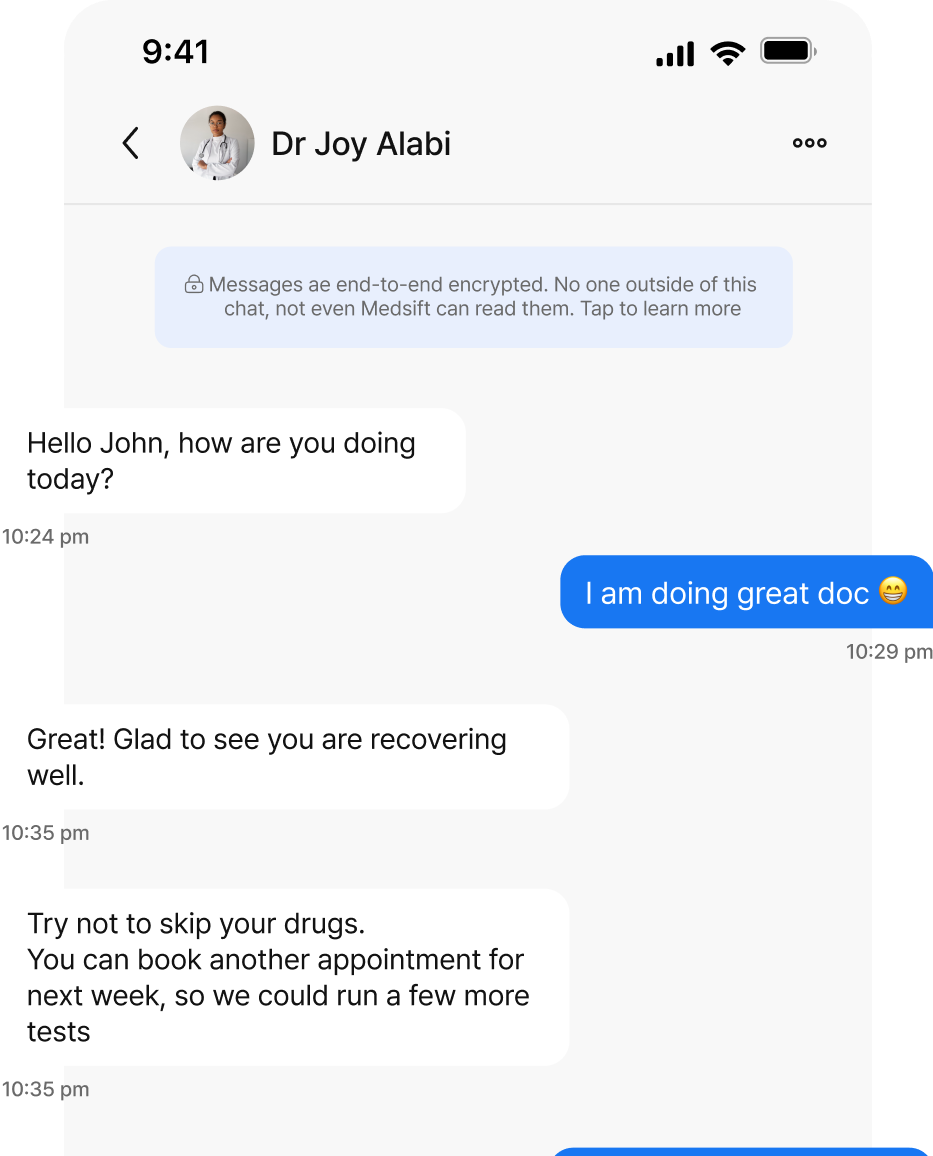Open the three-dot options menu

(x=809, y=143)
